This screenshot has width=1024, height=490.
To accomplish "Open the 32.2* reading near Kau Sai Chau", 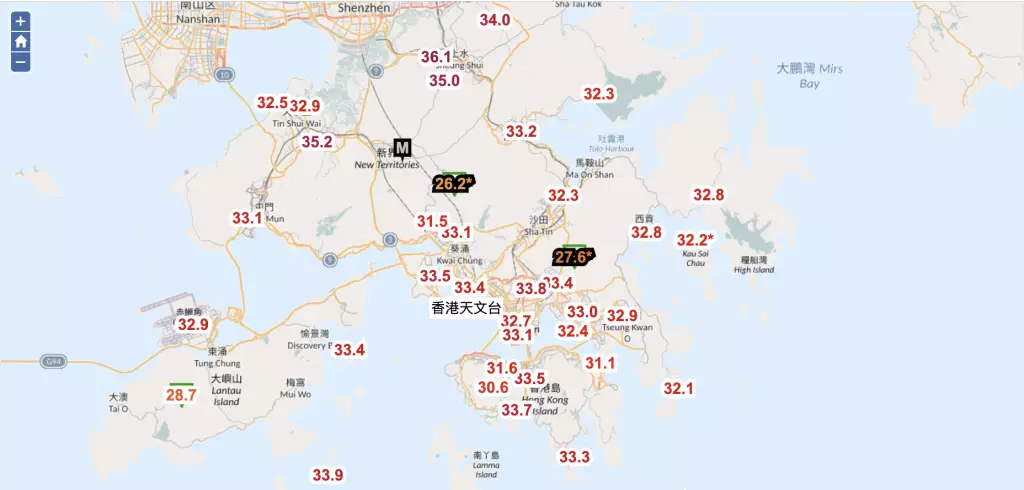I will pyautogui.click(x=696, y=240).
